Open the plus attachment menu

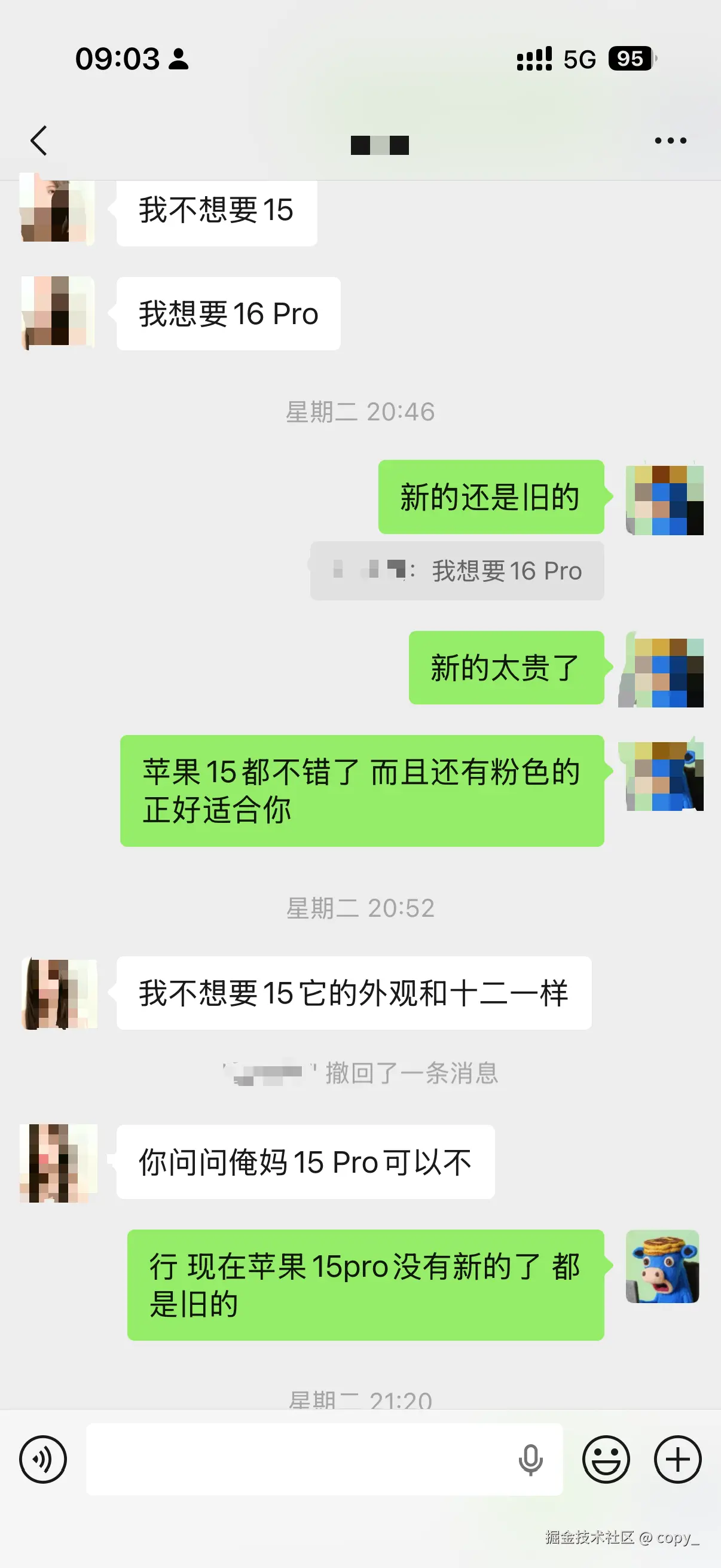click(677, 1460)
